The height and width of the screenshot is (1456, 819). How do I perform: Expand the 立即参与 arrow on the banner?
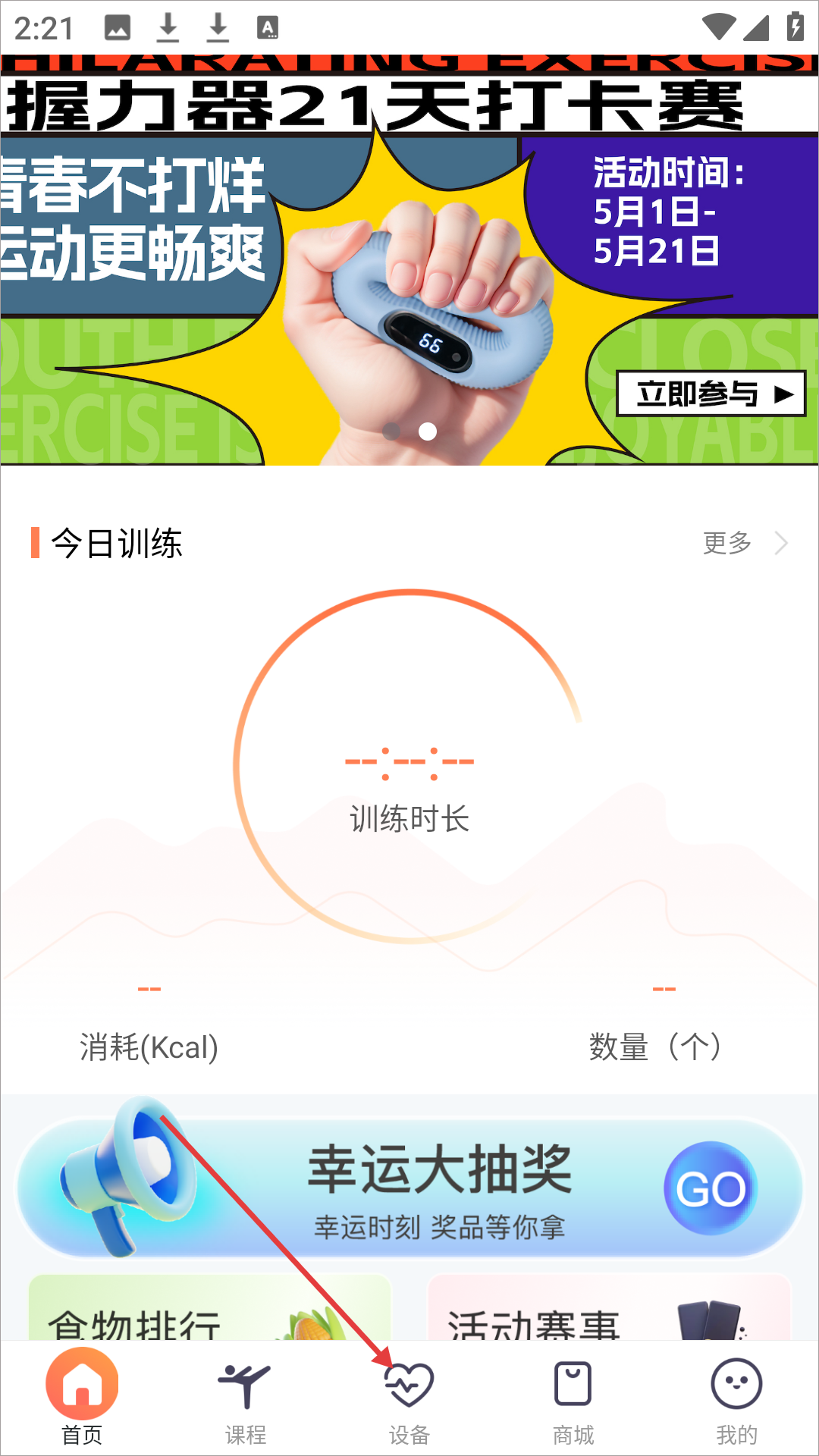[783, 395]
